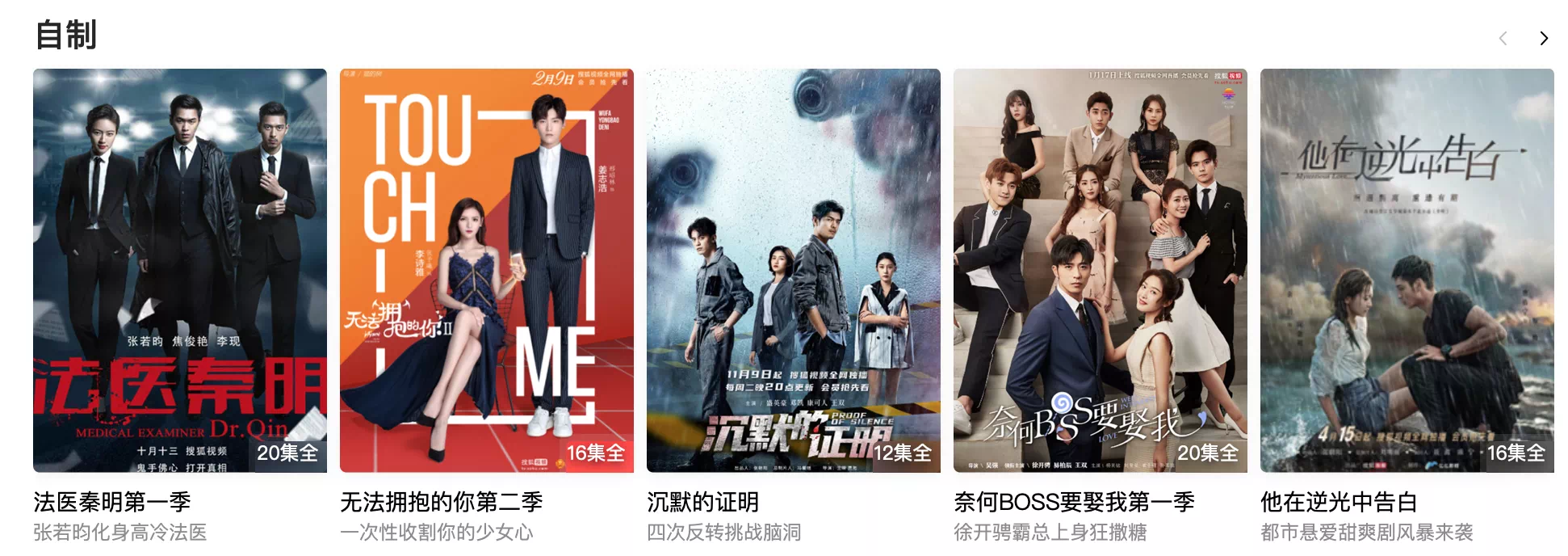The width and height of the screenshot is (1568, 556).
Task: Tap the 沉默的证明 title link
Action: (x=702, y=502)
